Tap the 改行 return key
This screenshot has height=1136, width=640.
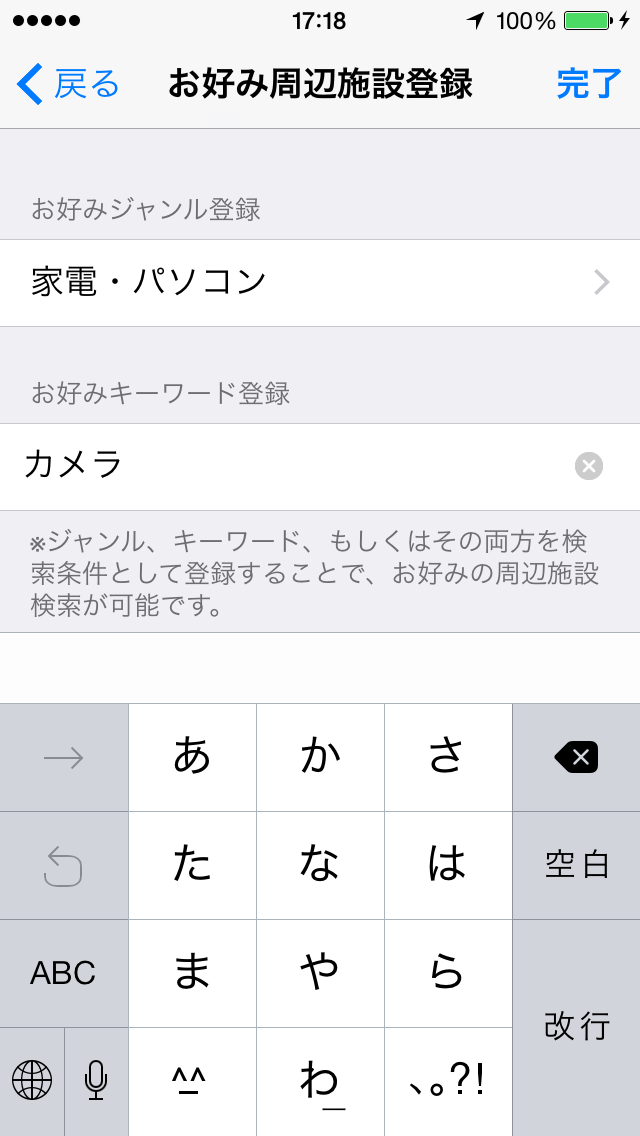coord(576,1027)
